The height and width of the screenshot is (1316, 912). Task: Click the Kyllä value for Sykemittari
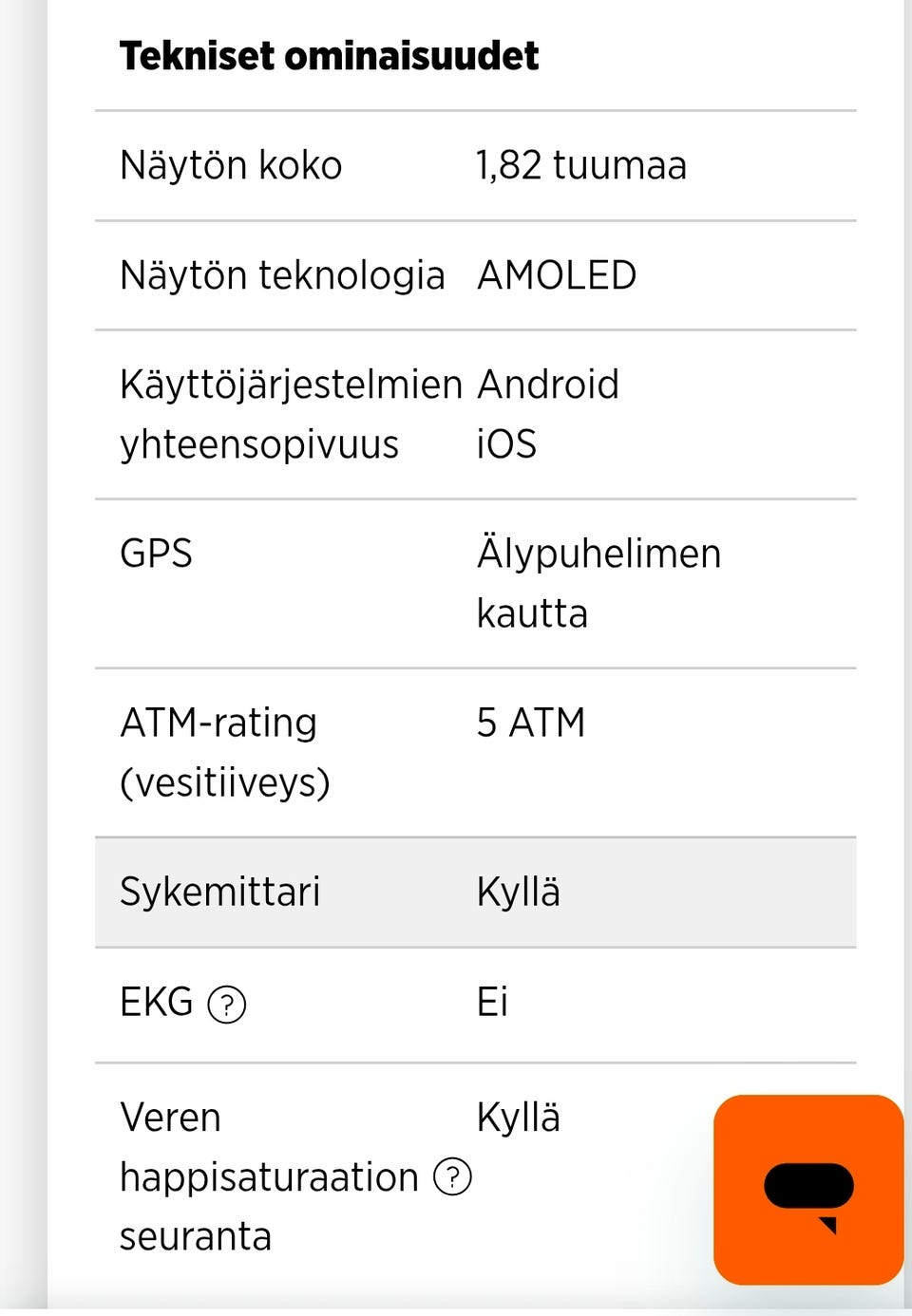point(519,891)
